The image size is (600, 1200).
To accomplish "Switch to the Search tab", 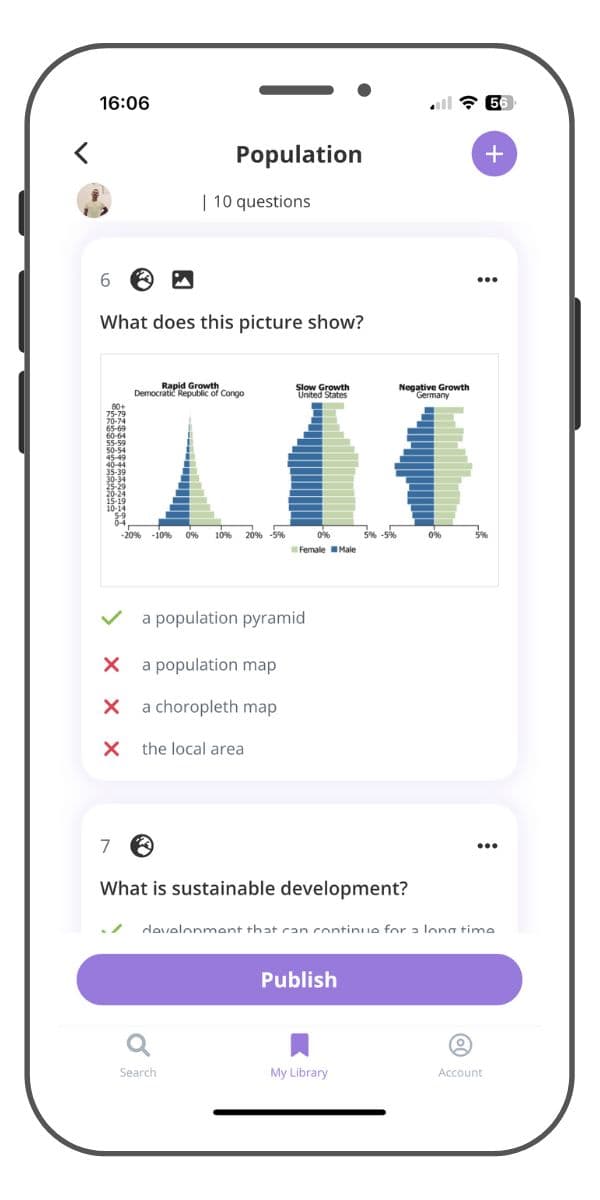I will [x=138, y=1056].
